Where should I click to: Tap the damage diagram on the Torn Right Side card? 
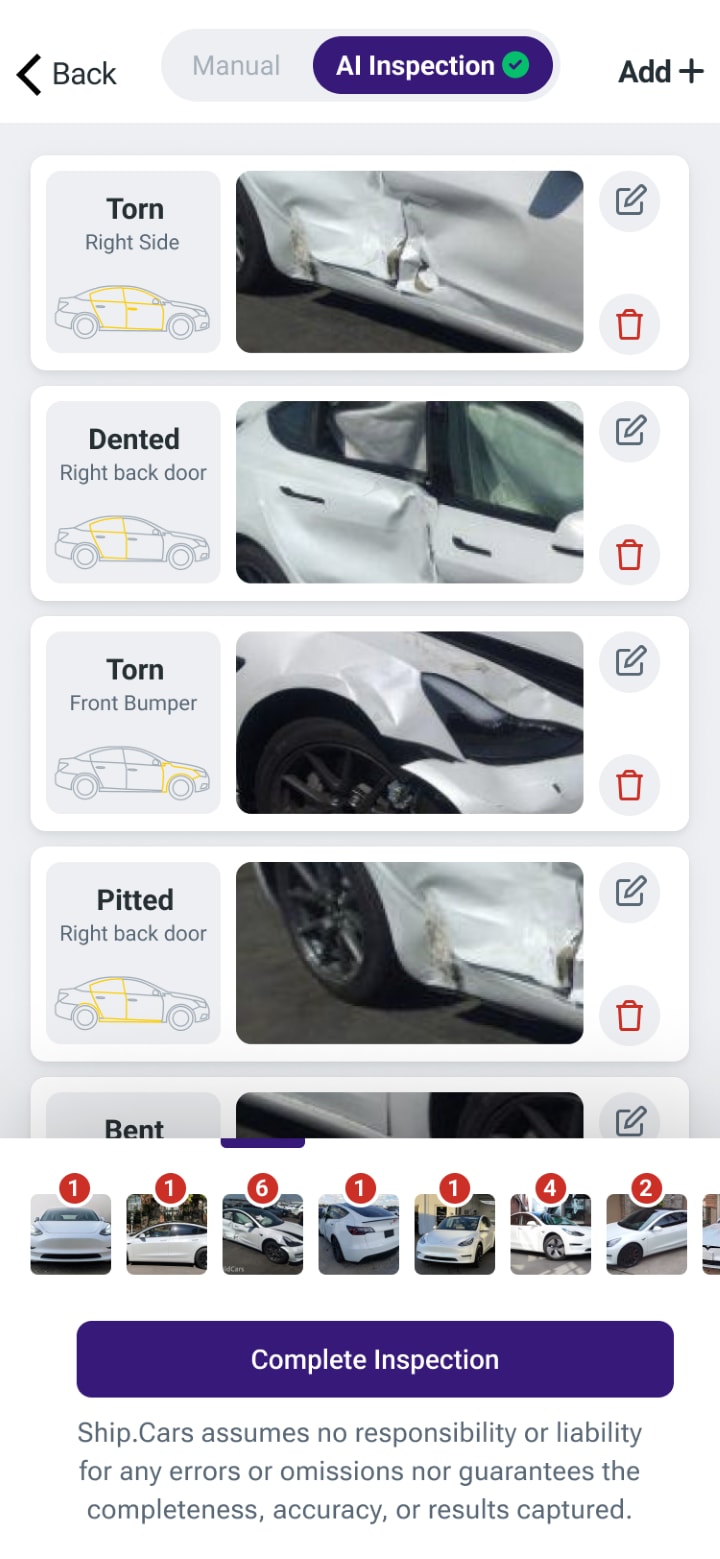point(133,310)
